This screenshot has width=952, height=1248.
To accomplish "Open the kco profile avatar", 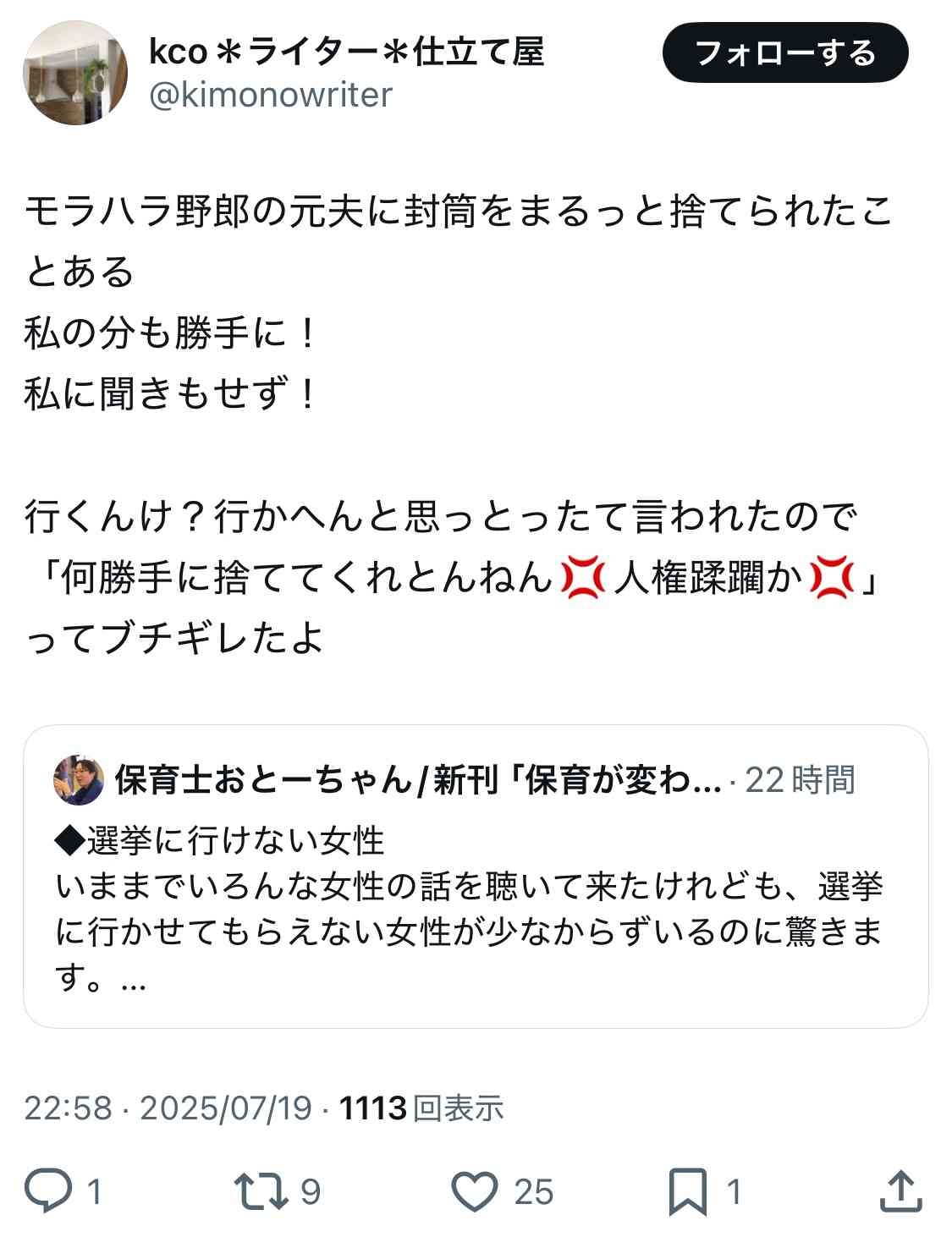I will 74,74.
